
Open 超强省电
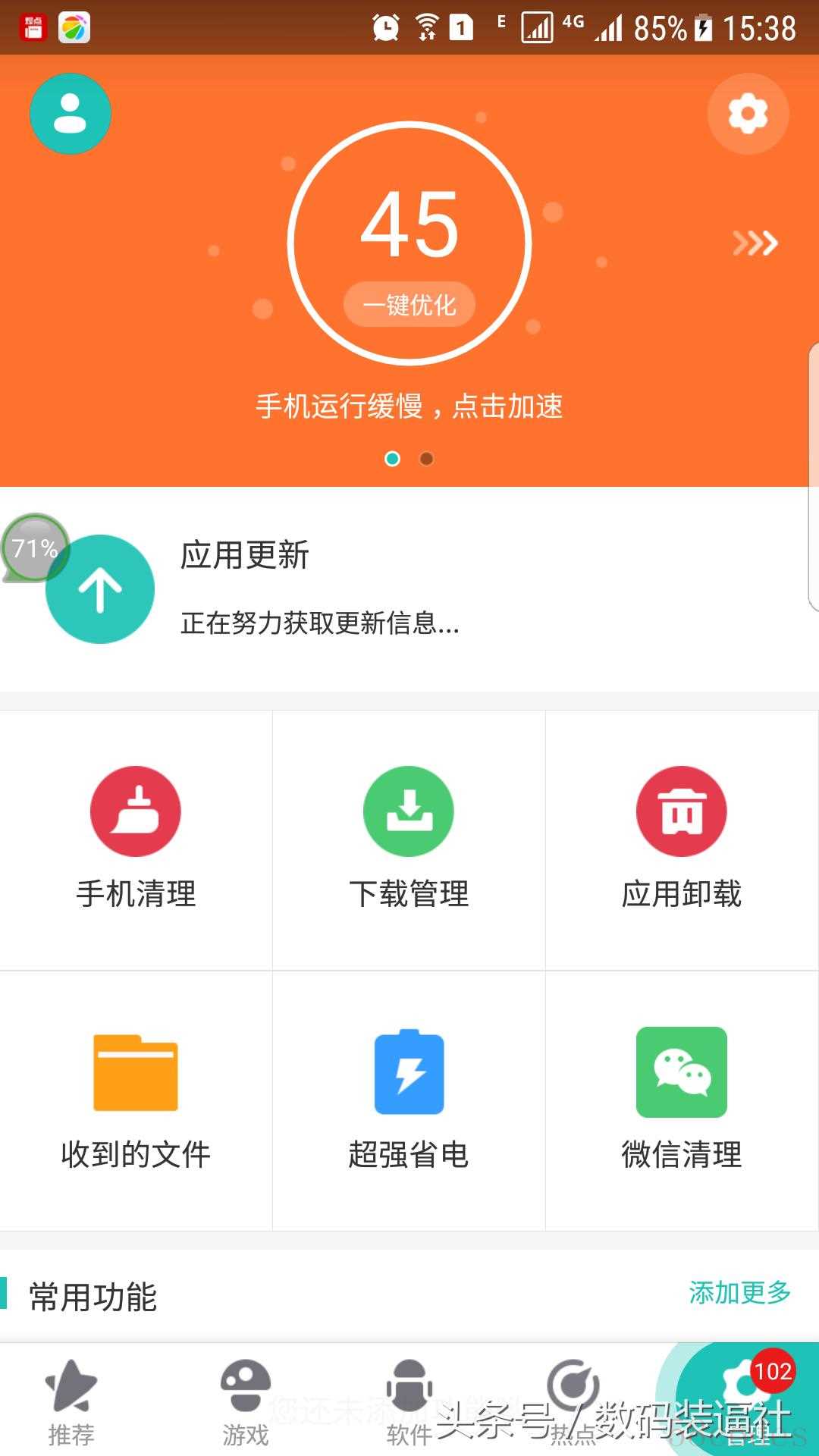point(409,1101)
